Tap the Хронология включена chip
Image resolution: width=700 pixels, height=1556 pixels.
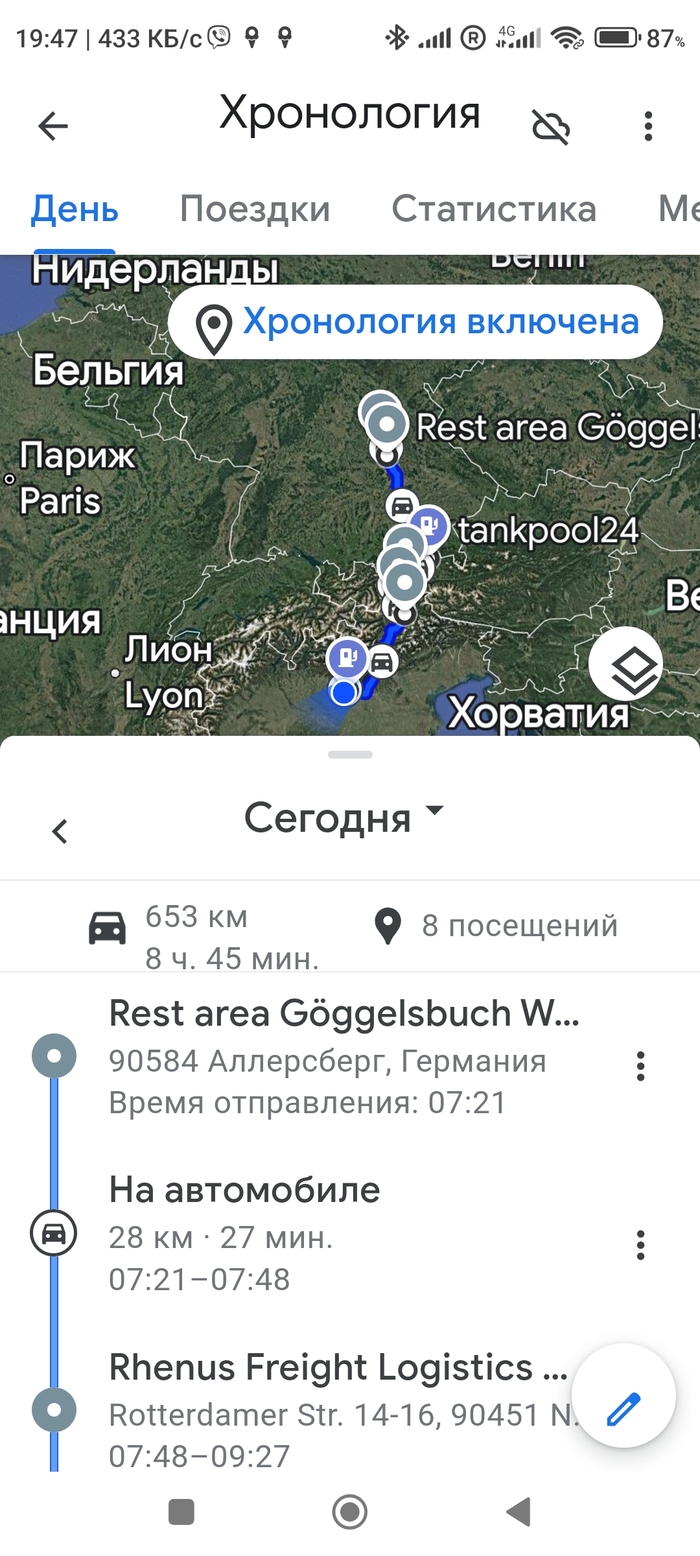point(415,323)
